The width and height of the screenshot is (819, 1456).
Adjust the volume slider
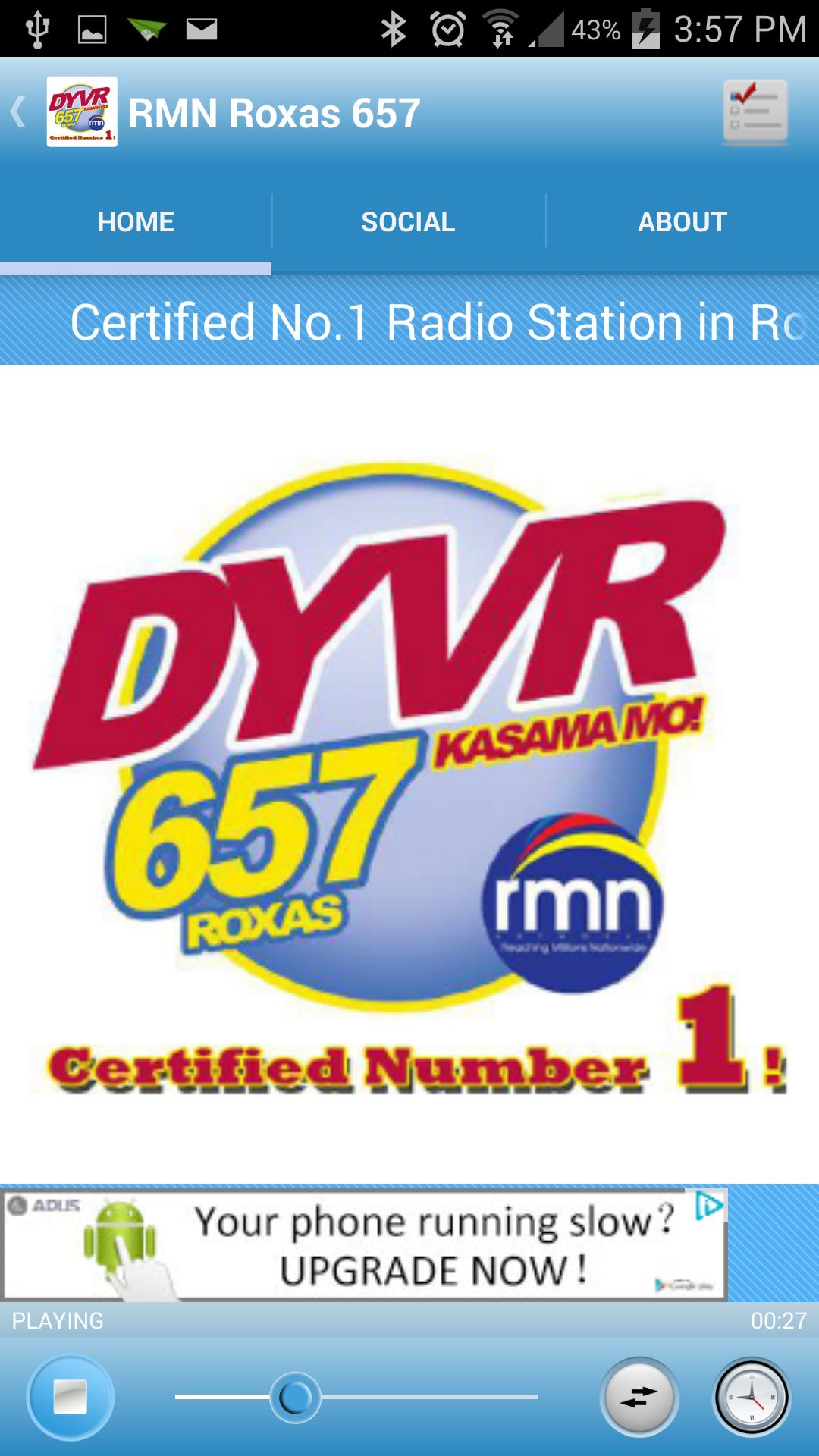(x=295, y=1397)
